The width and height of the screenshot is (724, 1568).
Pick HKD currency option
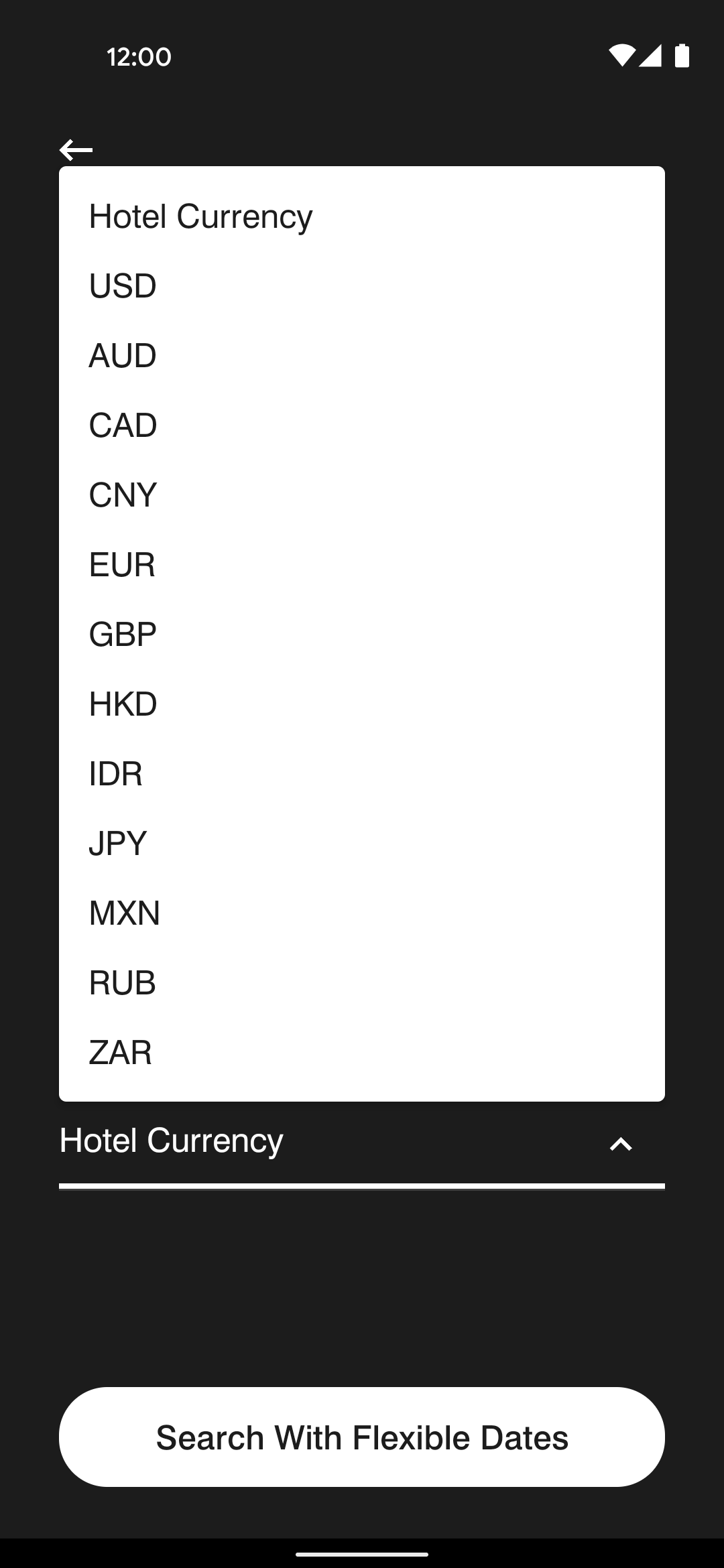(362, 704)
